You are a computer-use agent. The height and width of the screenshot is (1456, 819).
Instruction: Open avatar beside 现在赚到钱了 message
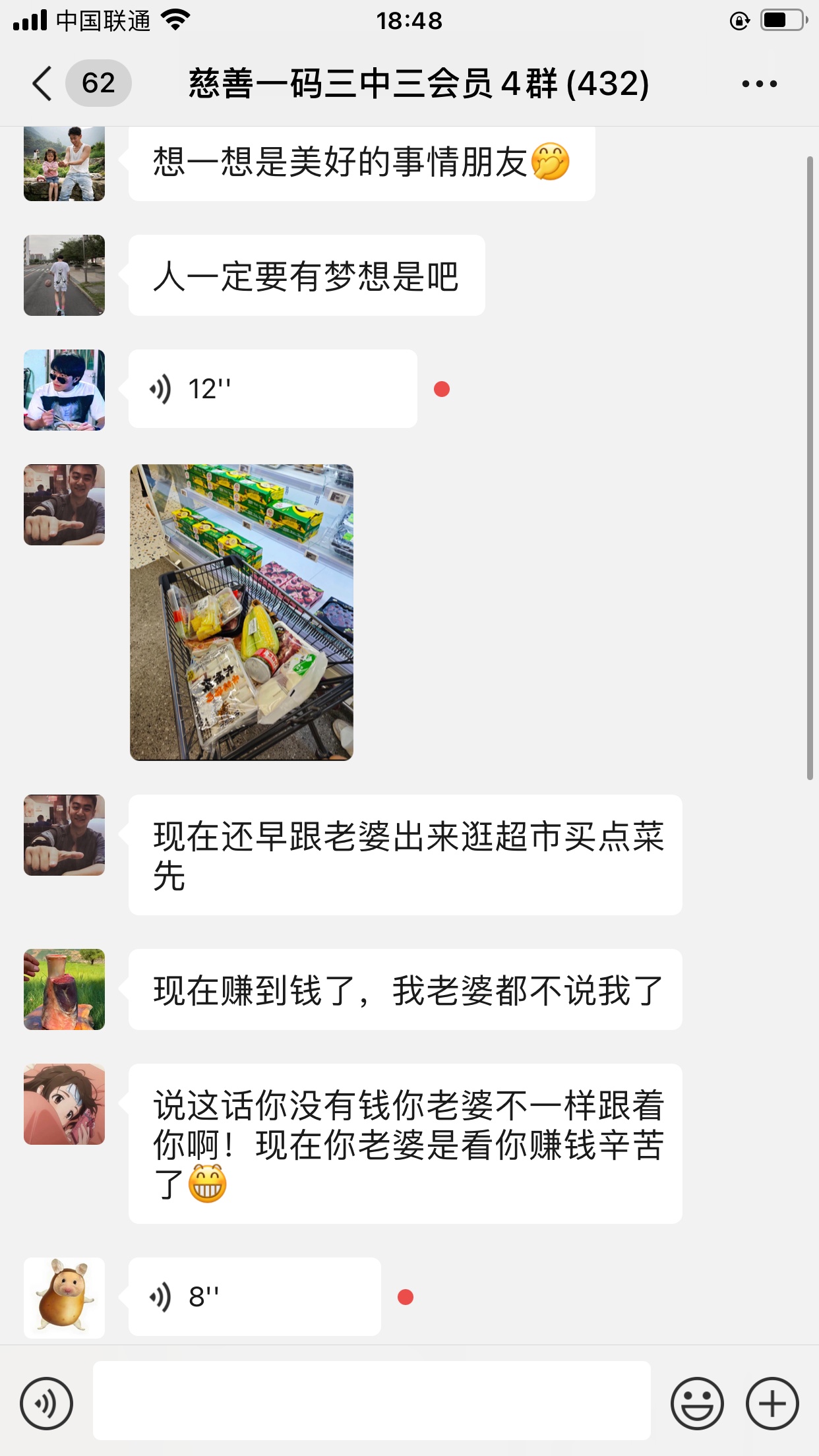click(x=64, y=989)
